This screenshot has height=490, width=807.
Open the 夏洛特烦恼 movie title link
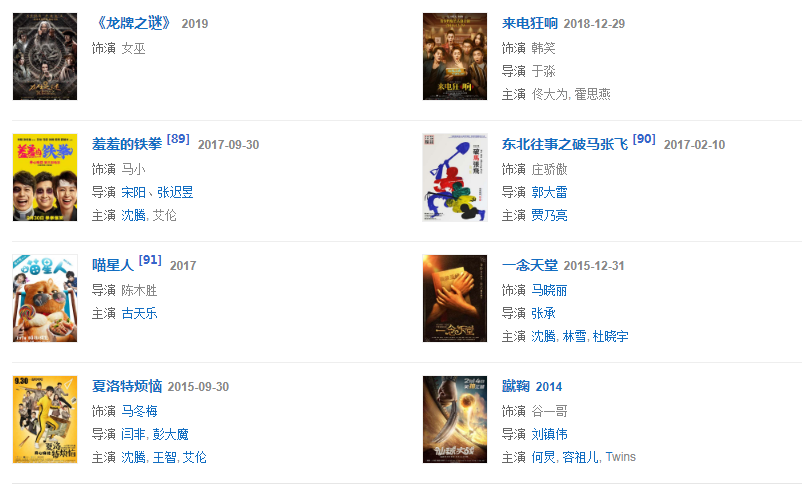pos(127,387)
